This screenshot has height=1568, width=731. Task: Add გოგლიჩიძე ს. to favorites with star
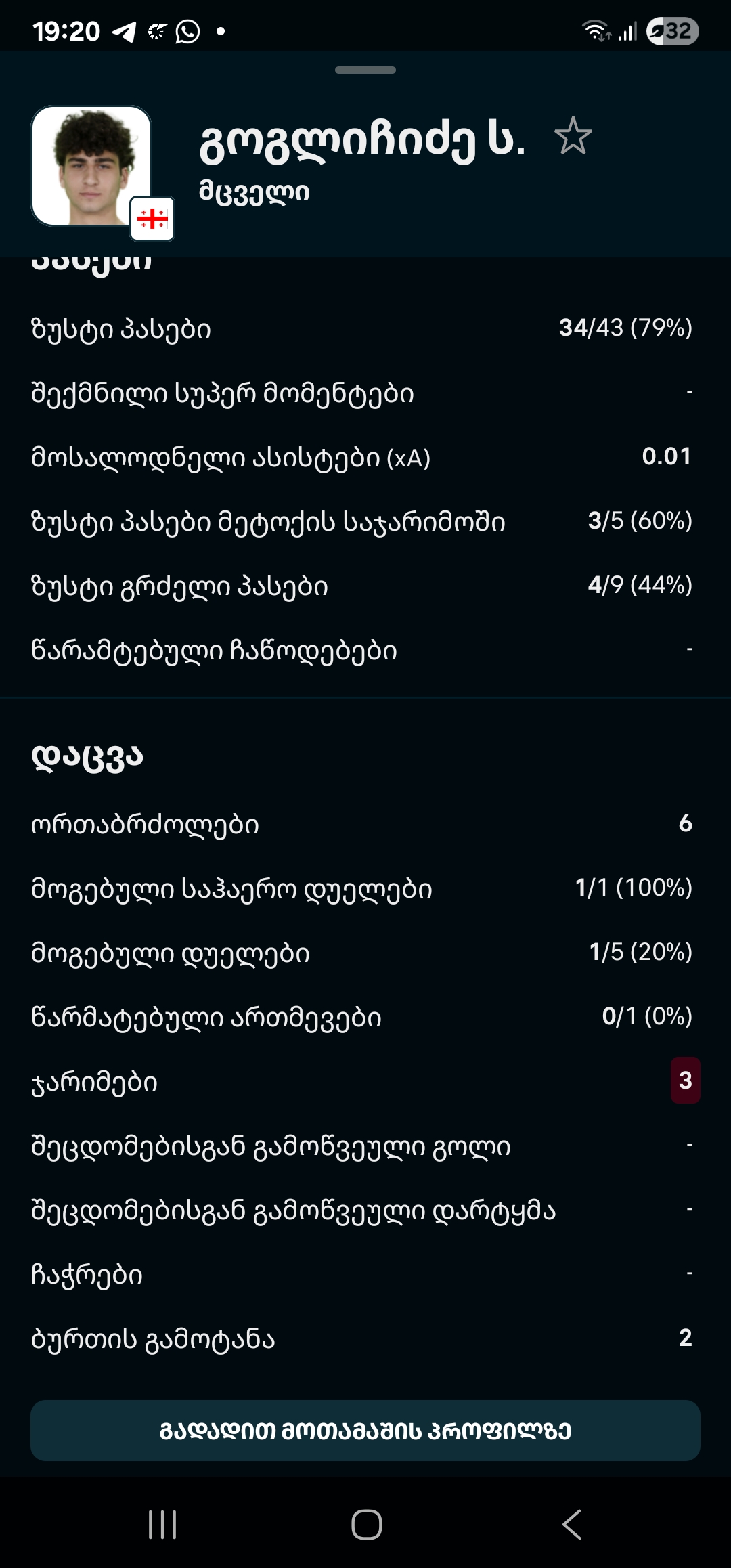573,136
